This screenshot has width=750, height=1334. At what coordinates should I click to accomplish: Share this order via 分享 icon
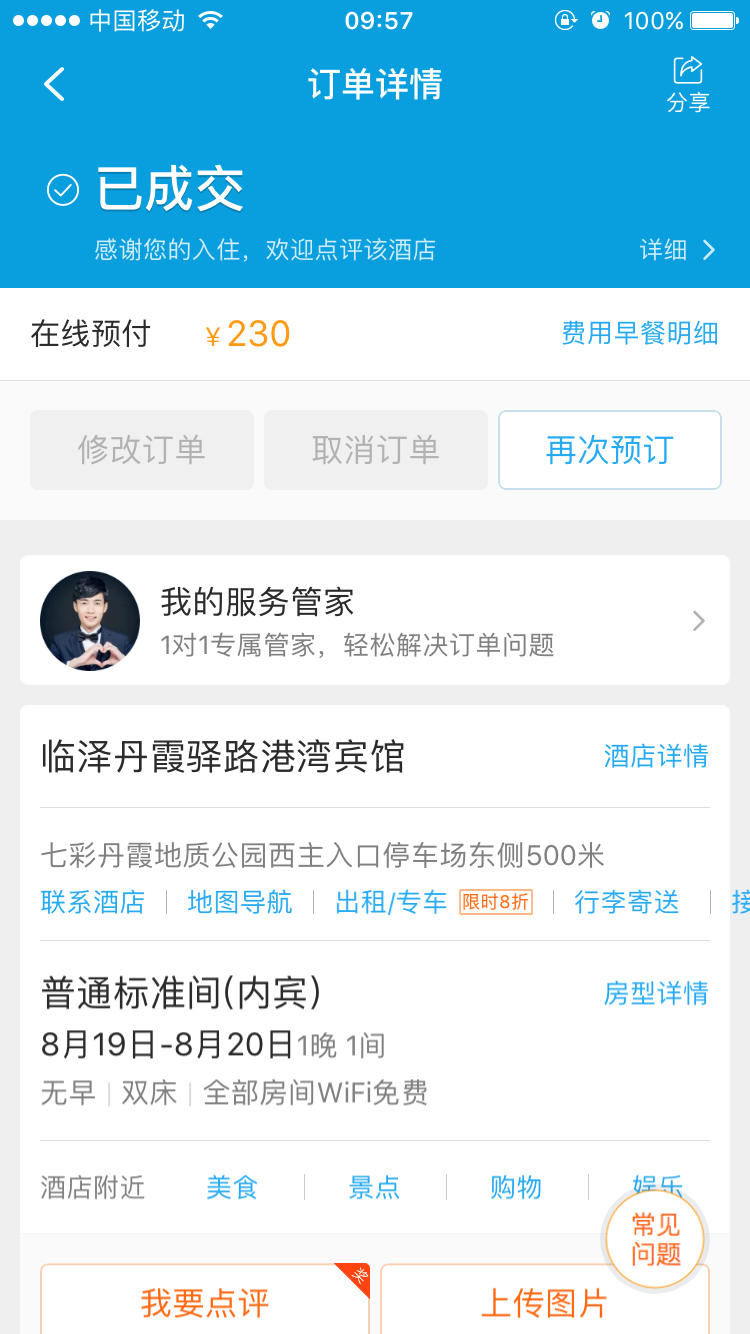(688, 84)
